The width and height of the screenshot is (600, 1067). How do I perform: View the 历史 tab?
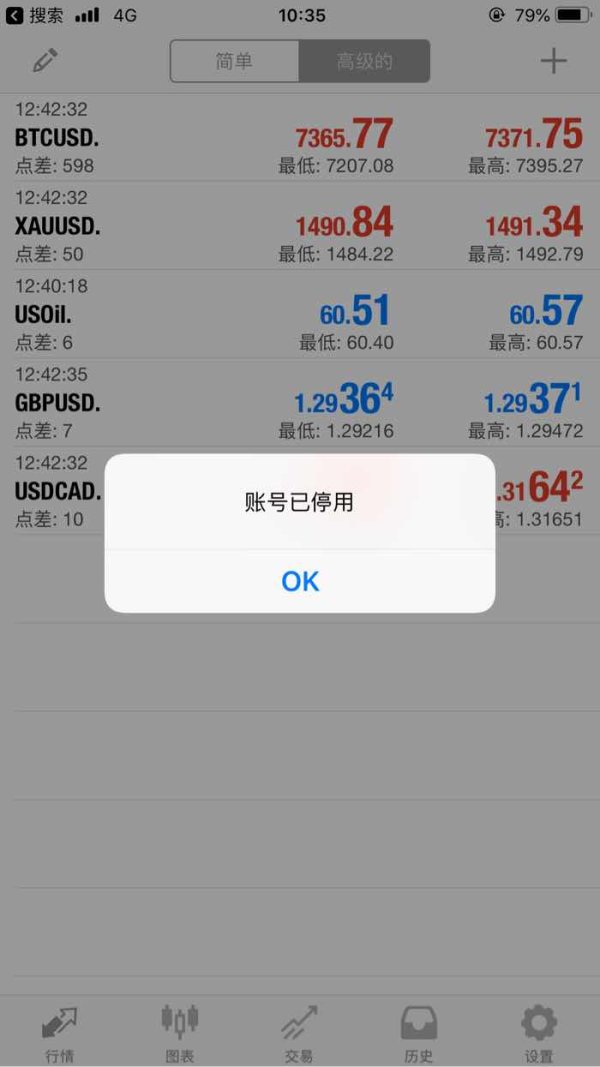tap(418, 1033)
